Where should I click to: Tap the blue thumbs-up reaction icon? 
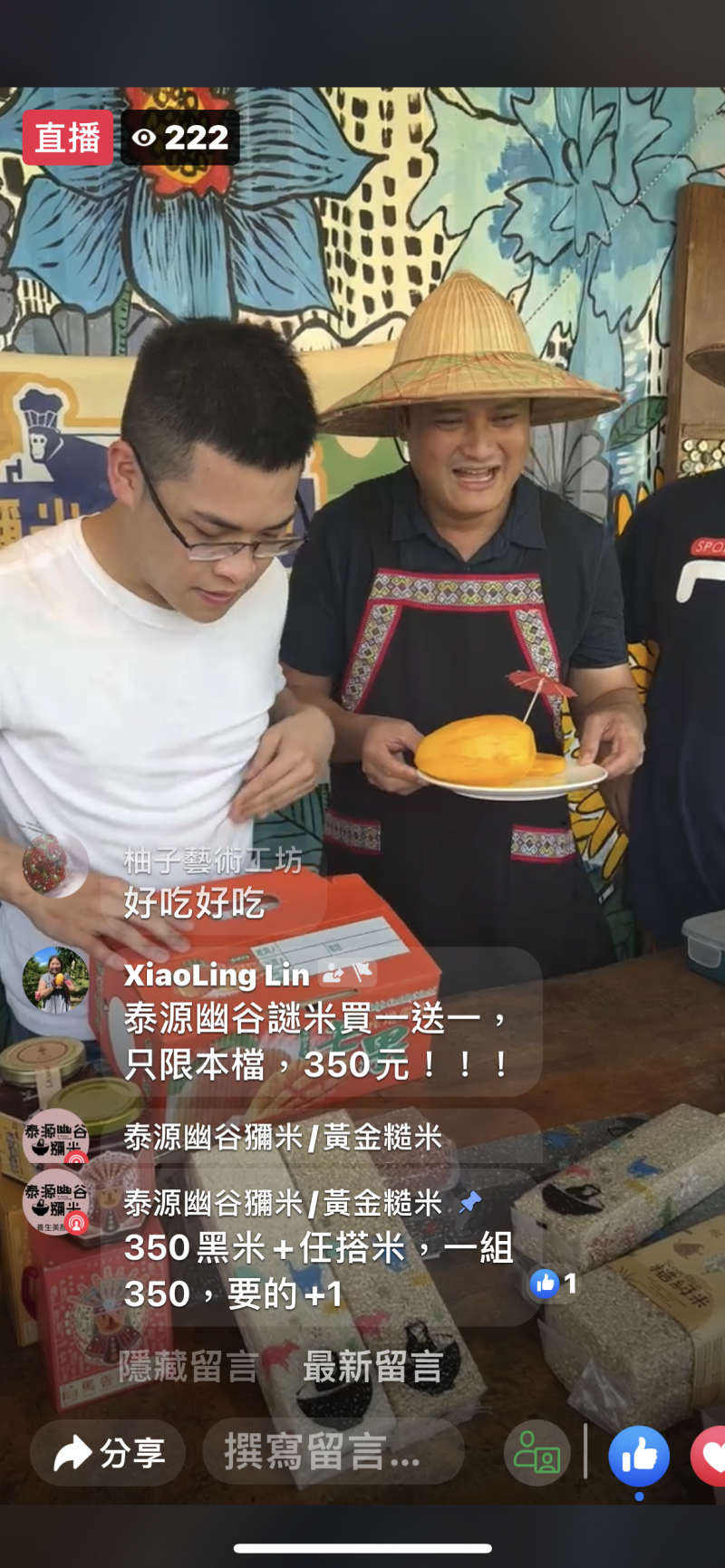coord(640,1454)
